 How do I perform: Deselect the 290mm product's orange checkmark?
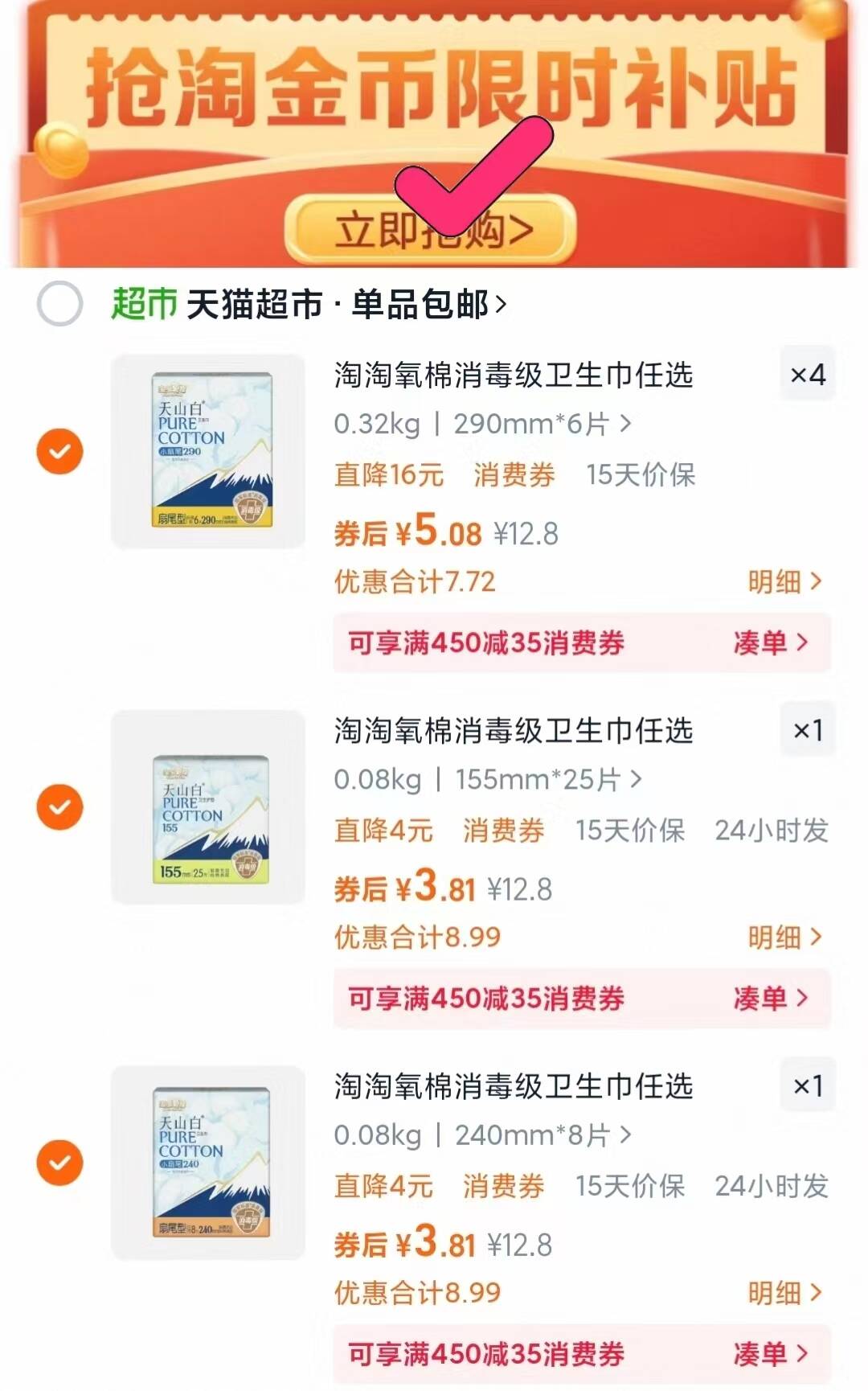(60, 451)
